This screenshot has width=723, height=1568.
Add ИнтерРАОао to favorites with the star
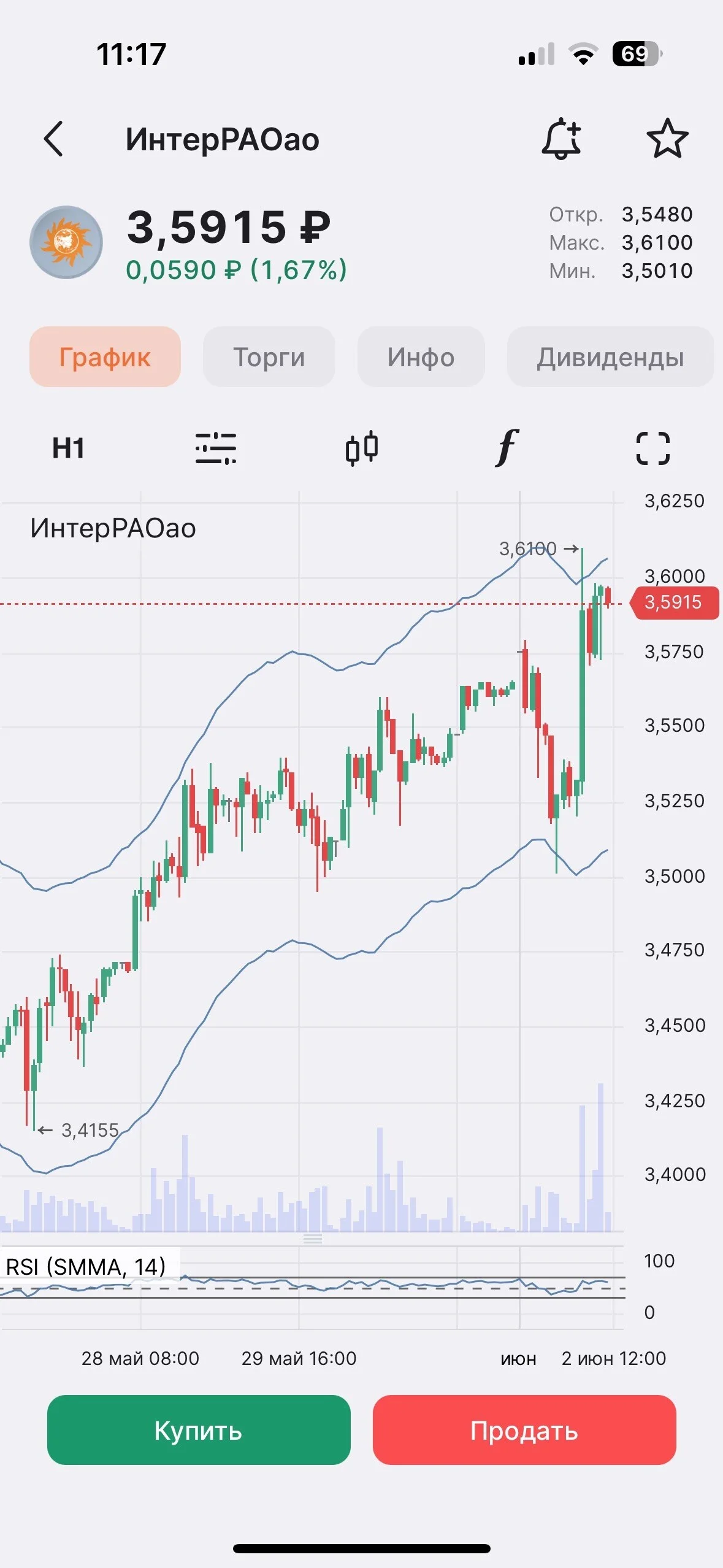tap(667, 139)
